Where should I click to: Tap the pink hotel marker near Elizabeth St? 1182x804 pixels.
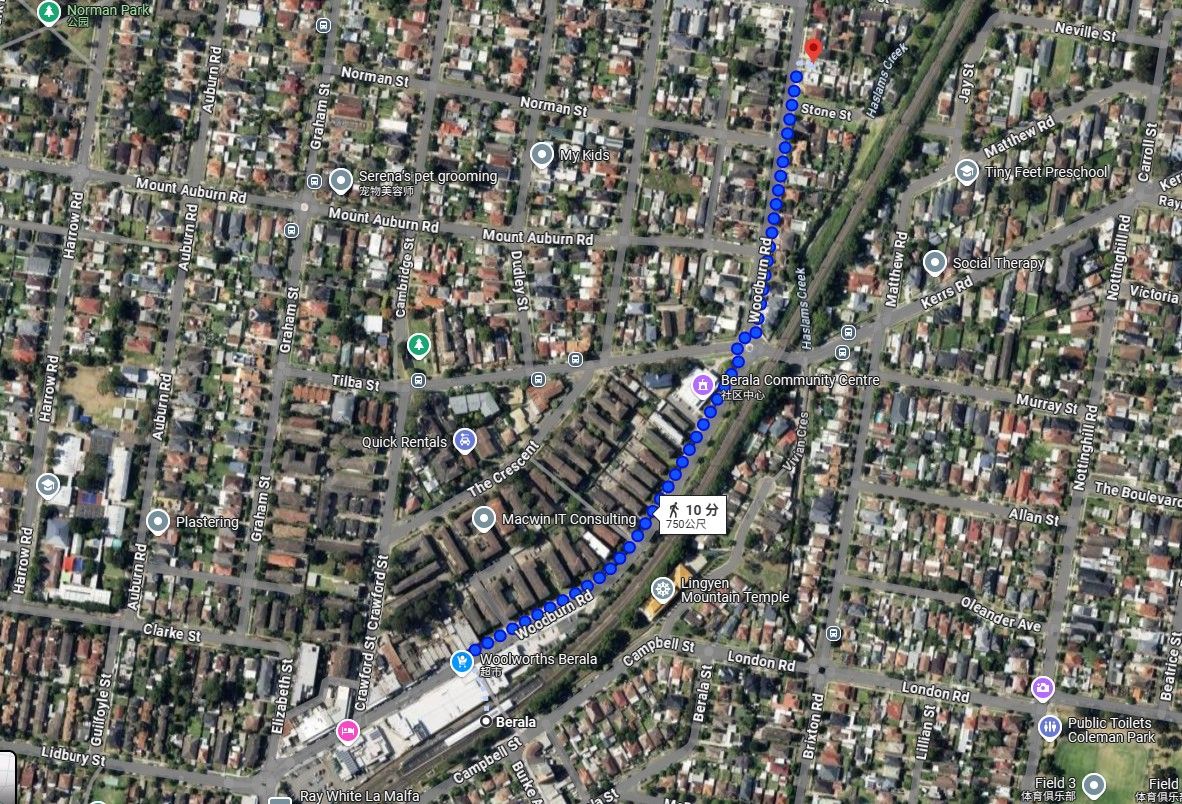tap(347, 731)
